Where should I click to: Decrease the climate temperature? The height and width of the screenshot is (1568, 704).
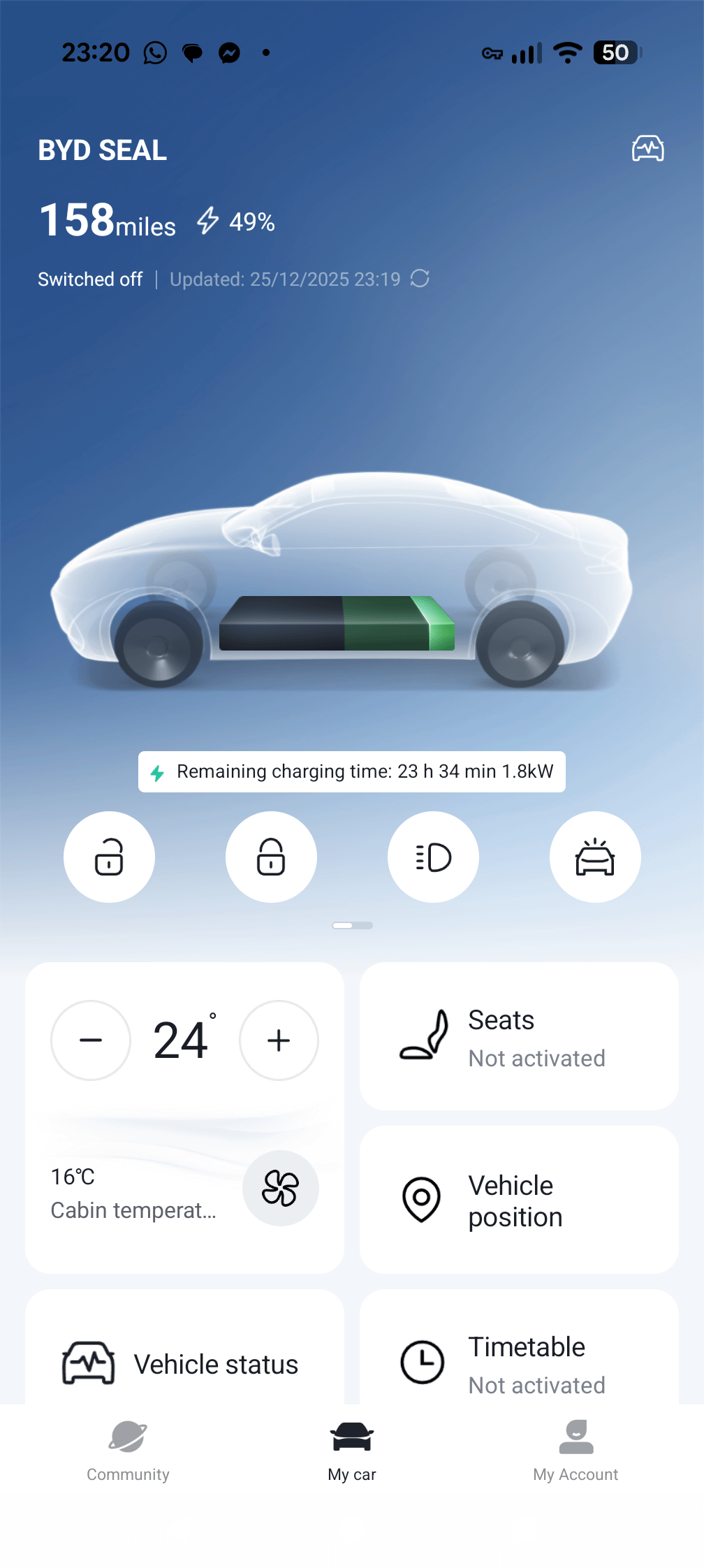point(91,1040)
